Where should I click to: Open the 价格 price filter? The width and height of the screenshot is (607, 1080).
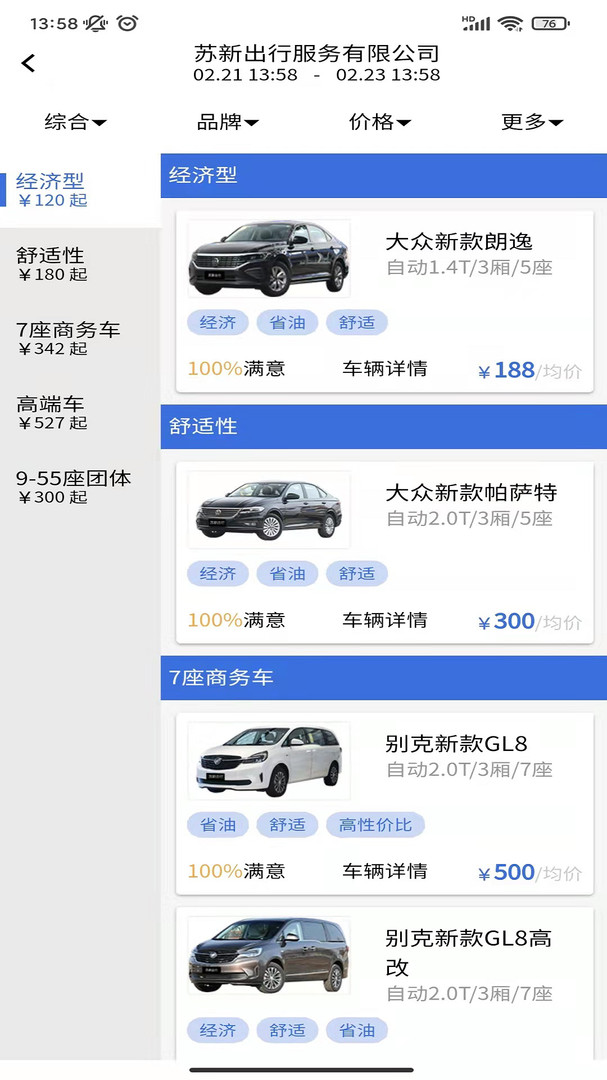(x=380, y=122)
